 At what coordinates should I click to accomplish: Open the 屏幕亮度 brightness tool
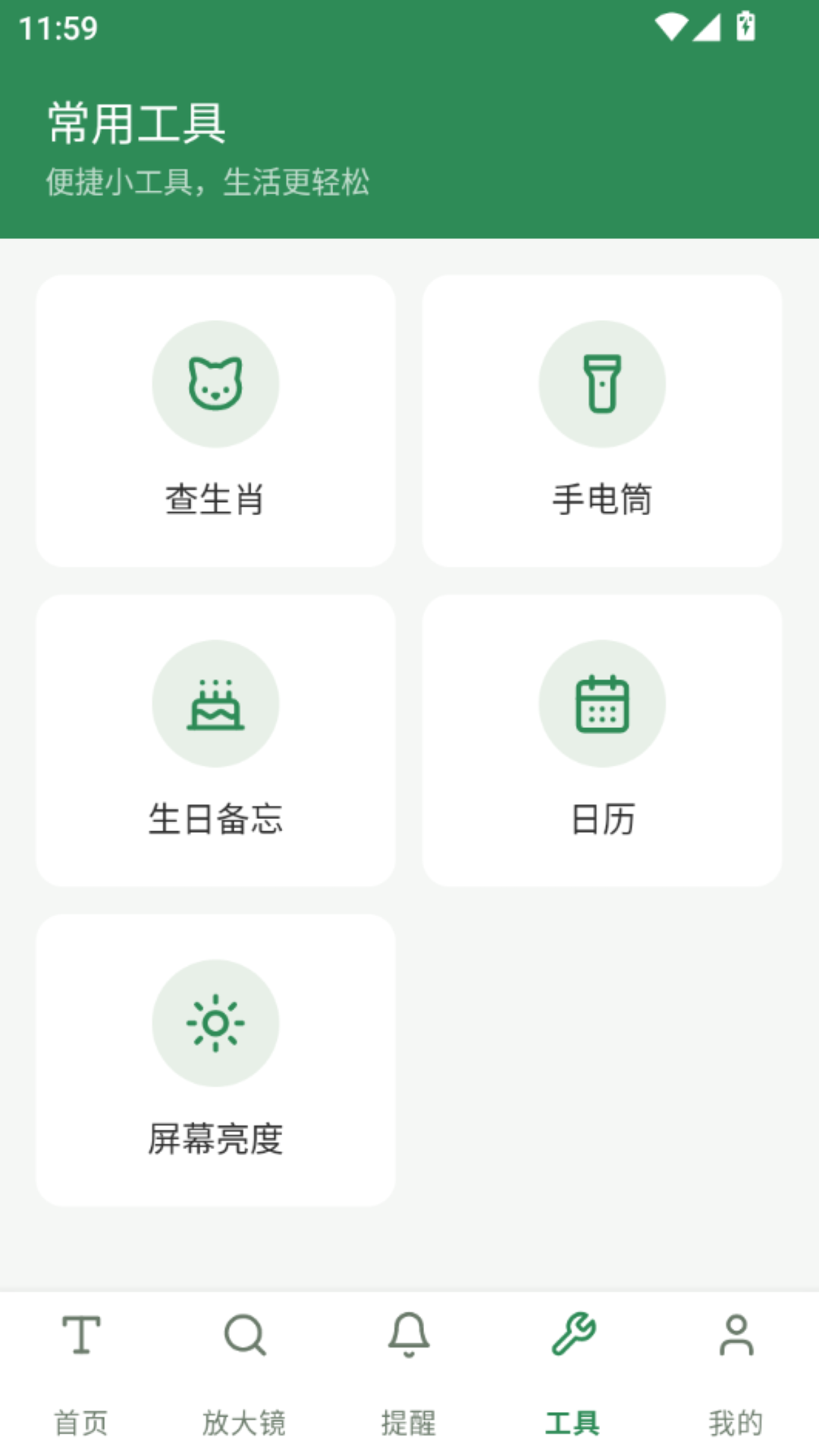[x=215, y=1058]
